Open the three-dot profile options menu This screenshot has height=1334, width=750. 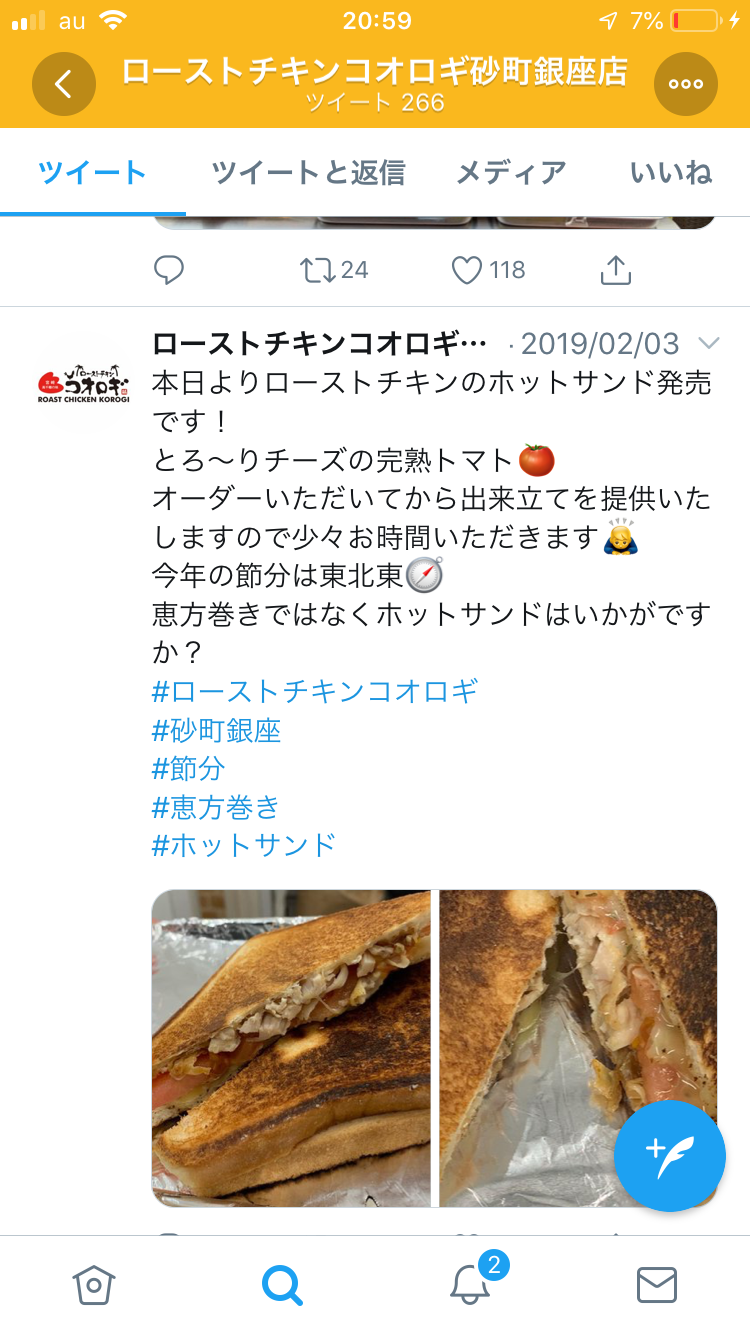[x=685, y=84]
